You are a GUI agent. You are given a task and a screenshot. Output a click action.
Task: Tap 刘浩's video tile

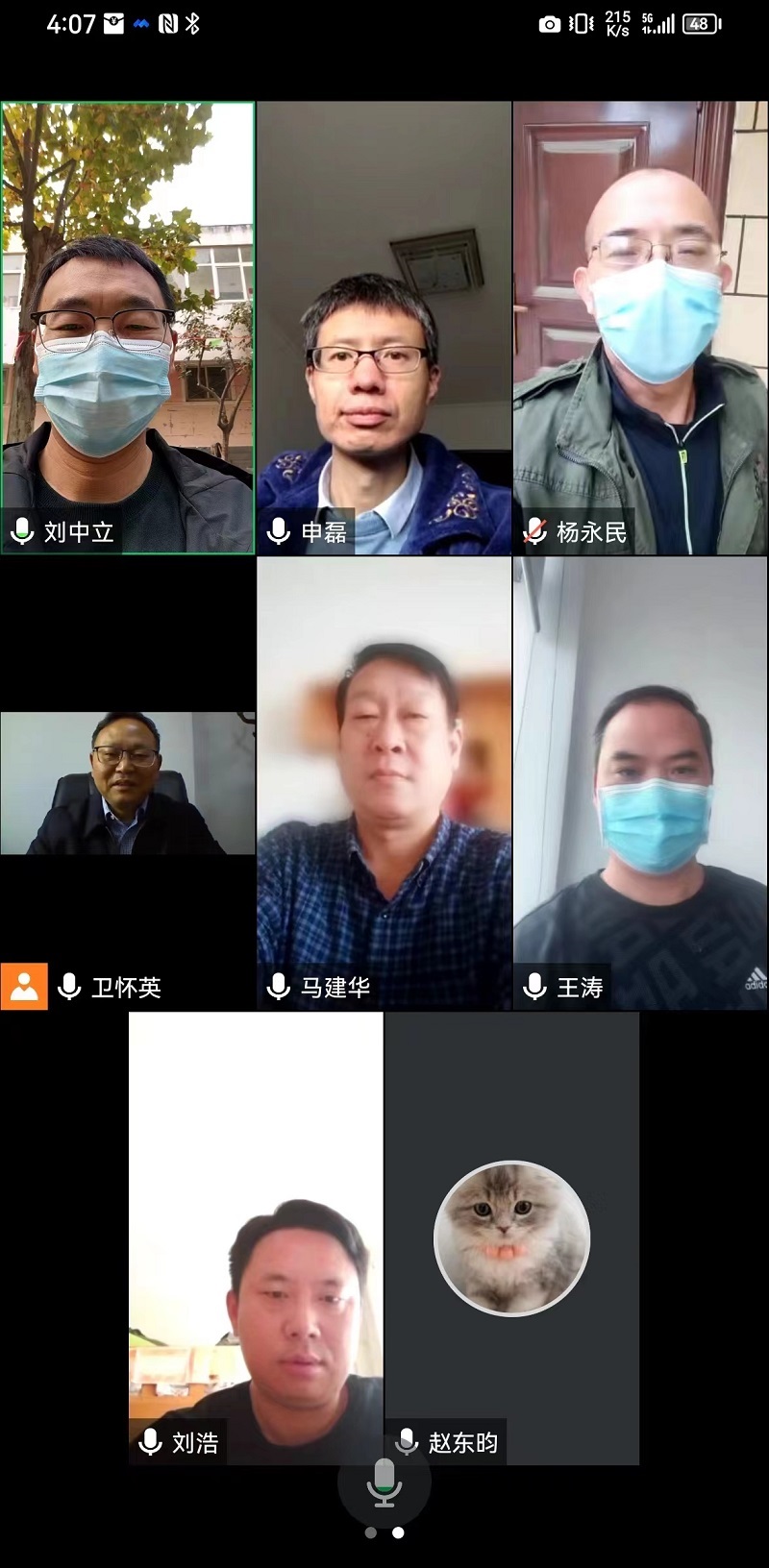256,1237
